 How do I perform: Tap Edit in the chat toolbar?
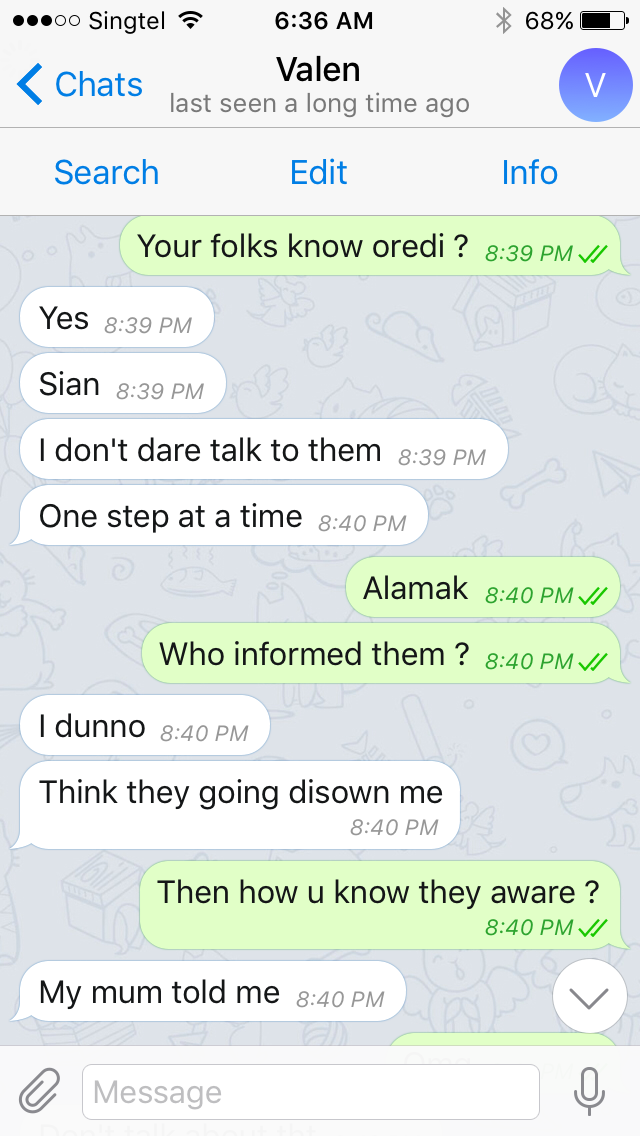(x=319, y=172)
